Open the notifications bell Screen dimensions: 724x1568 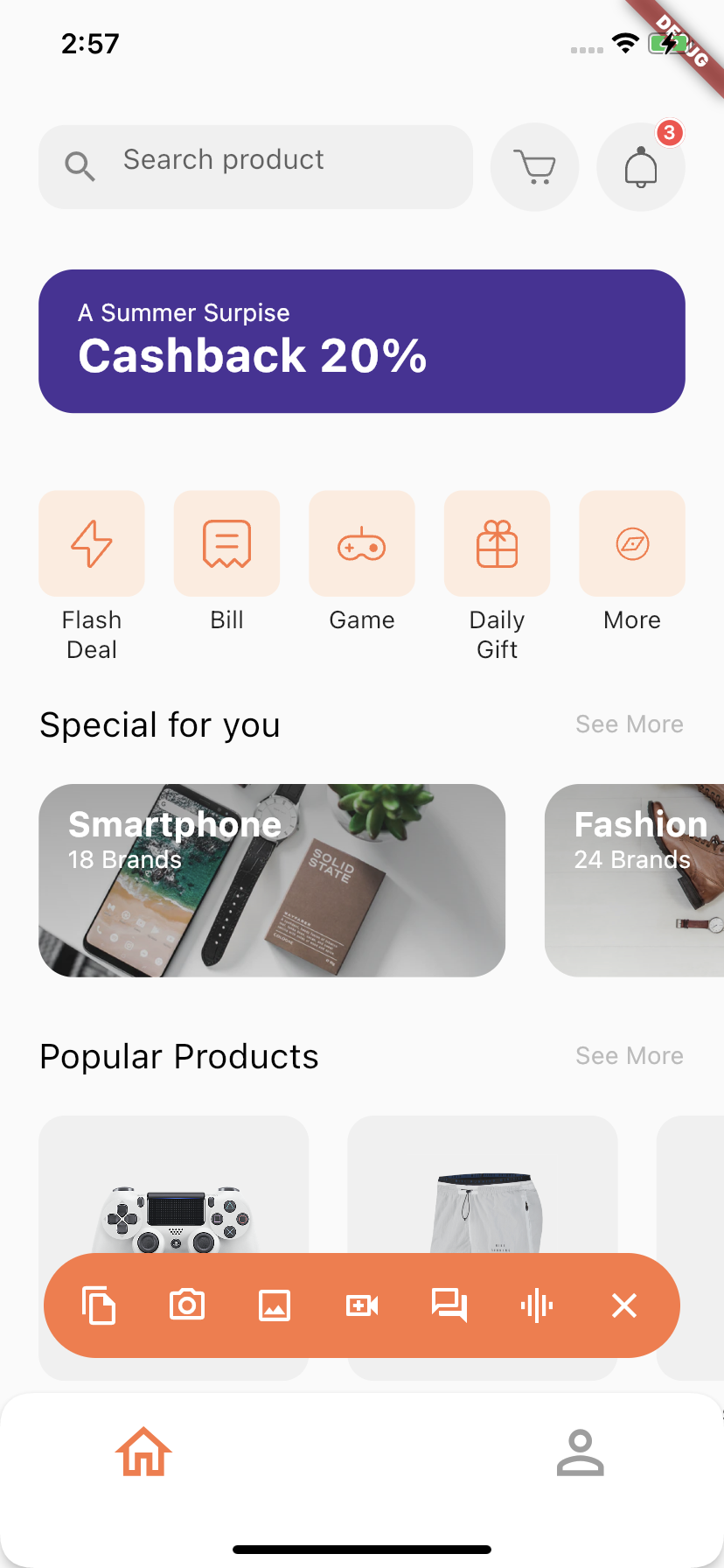coord(641,167)
